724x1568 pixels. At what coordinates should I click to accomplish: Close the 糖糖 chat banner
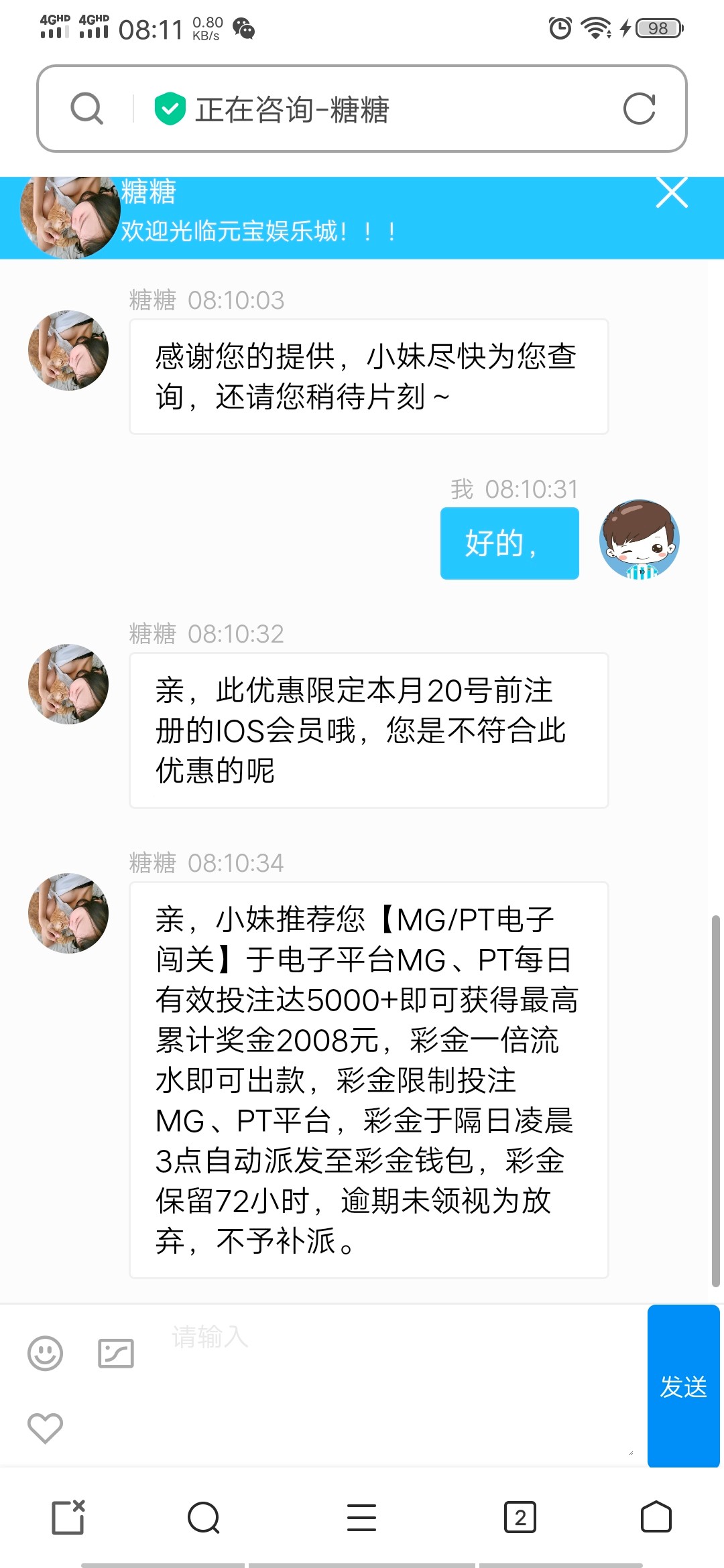point(672,194)
